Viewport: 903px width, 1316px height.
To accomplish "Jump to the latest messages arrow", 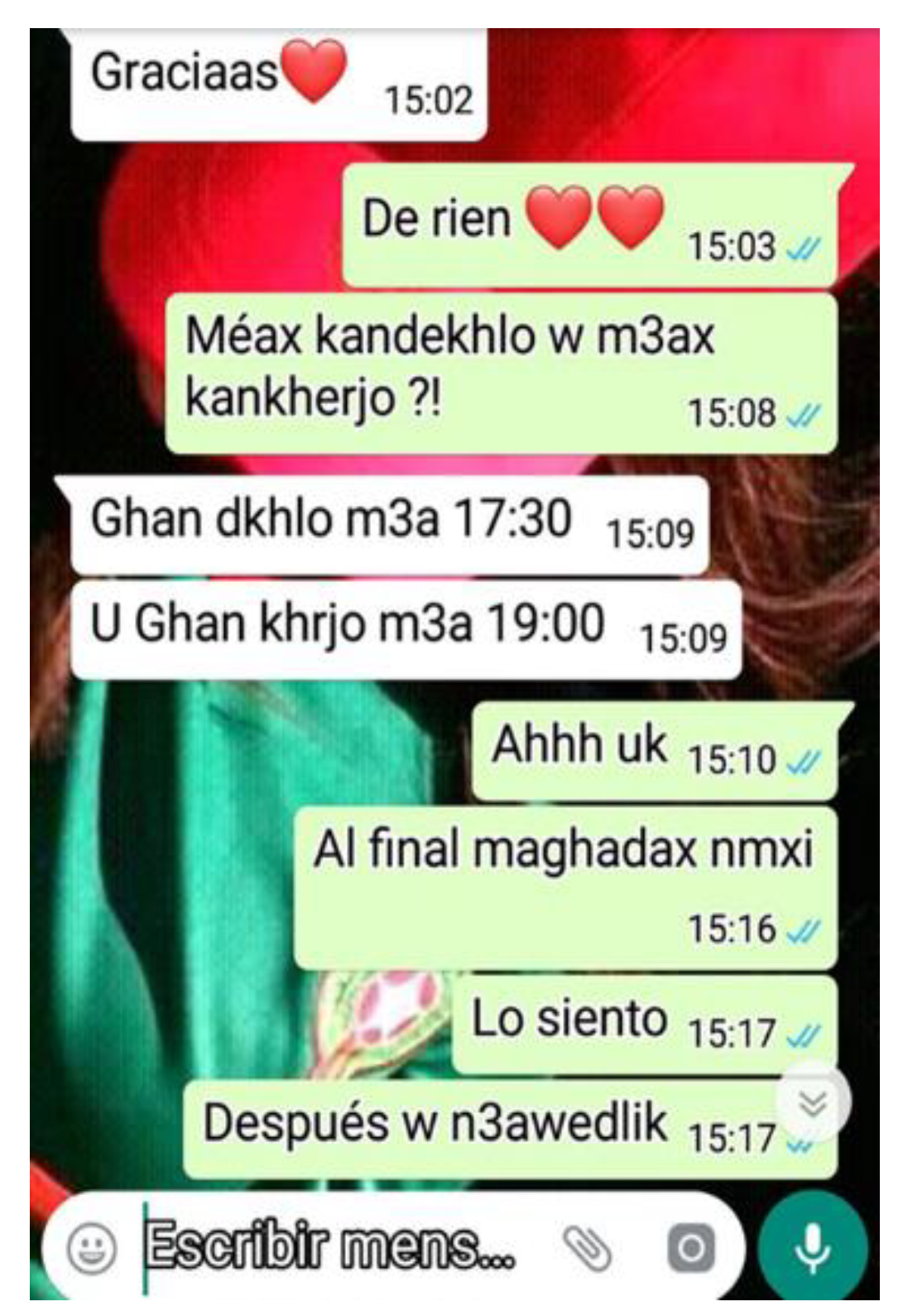I will [814, 1102].
